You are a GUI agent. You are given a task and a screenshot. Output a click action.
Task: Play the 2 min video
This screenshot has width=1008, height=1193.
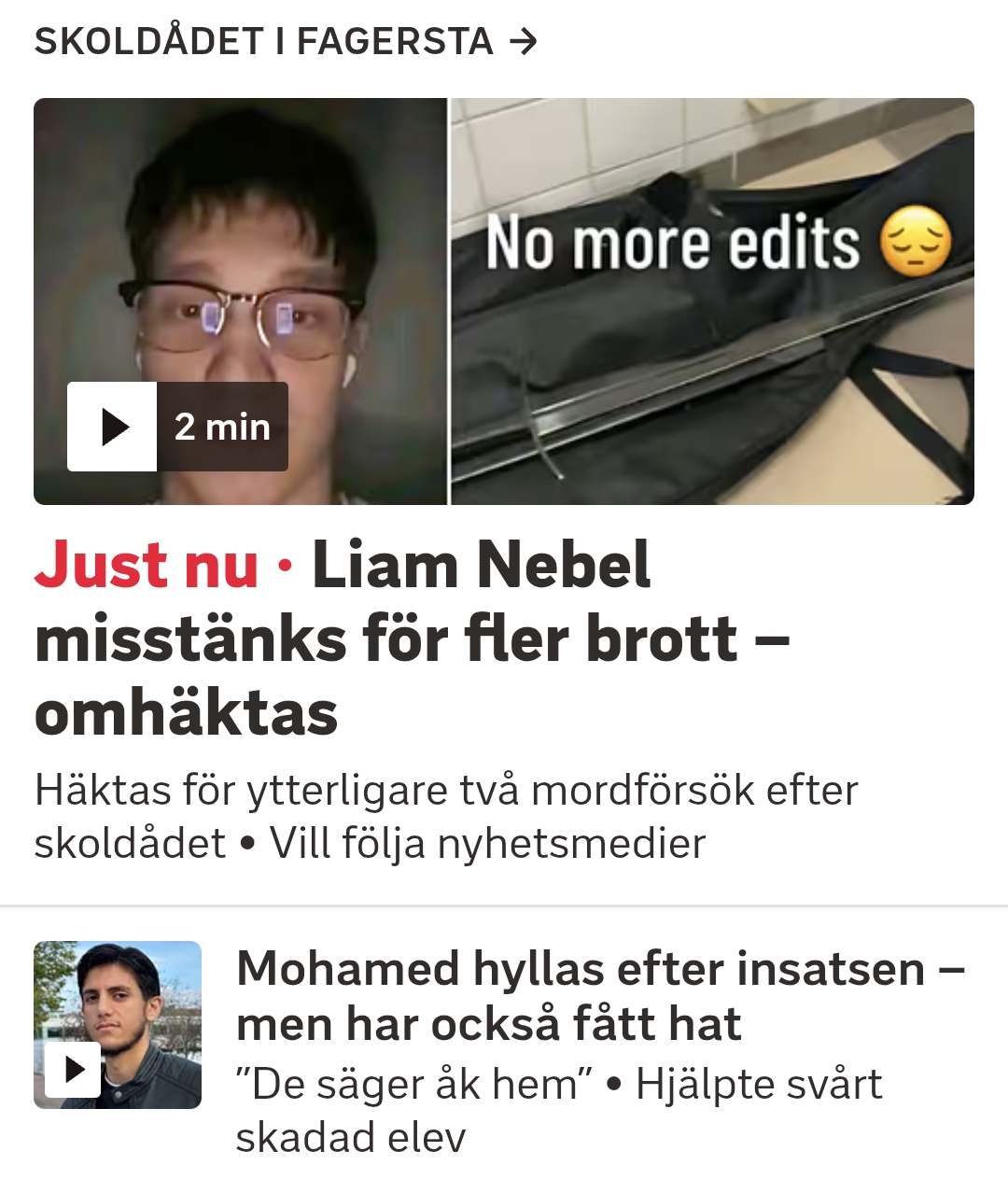(x=177, y=427)
